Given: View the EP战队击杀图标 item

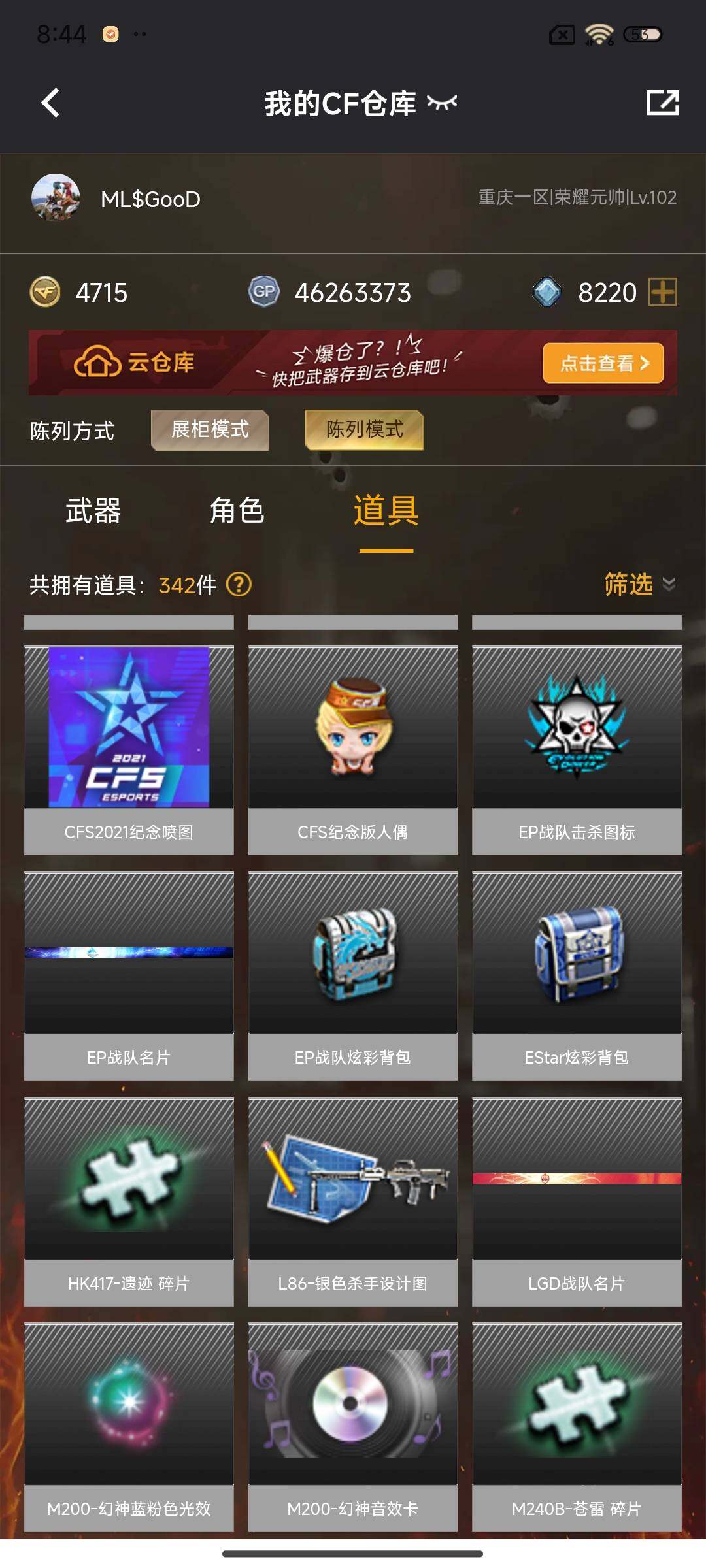Looking at the screenshot, I should tap(577, 750).
